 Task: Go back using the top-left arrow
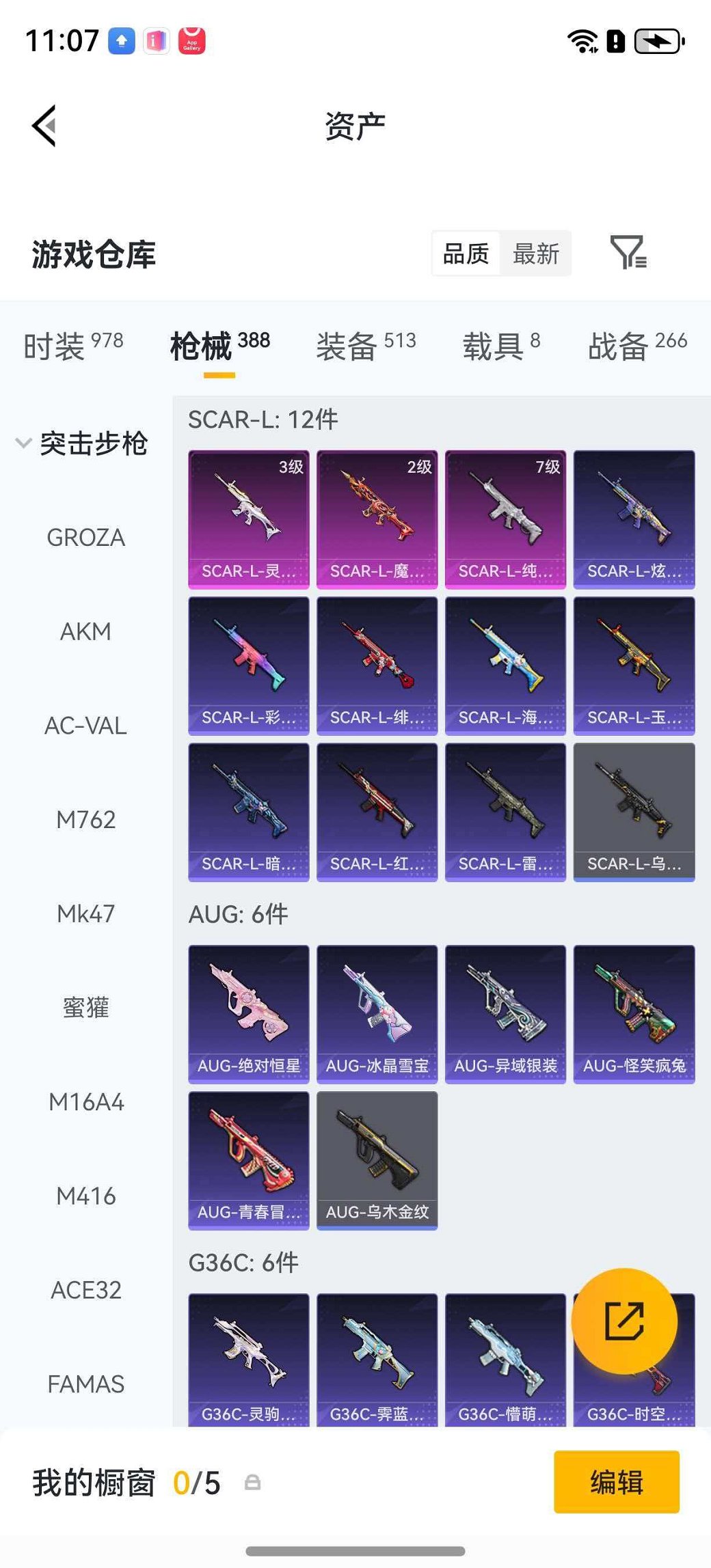pyautogui.click(x=44, y=126)
